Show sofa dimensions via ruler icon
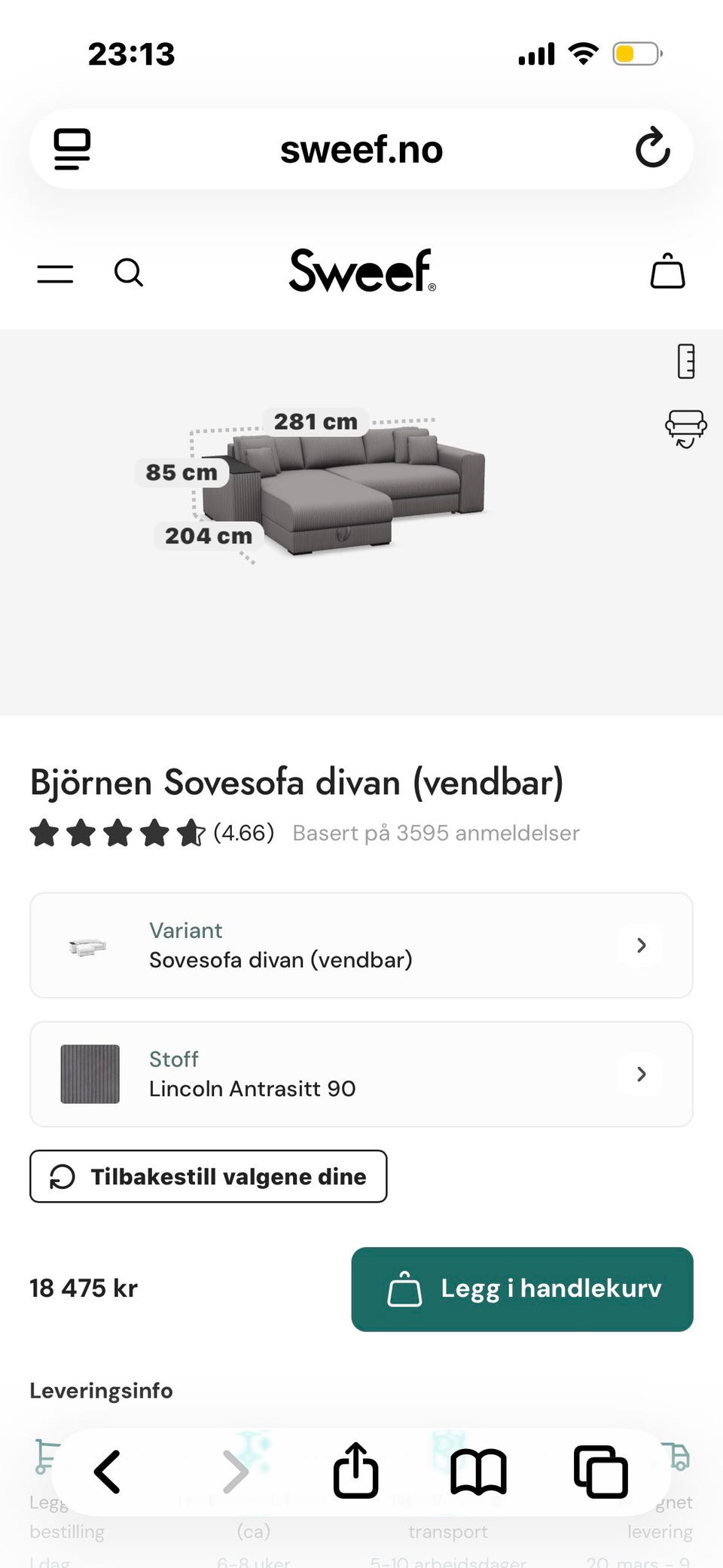This screenshot has height=1568, width=723. click(x=685, y=361)
